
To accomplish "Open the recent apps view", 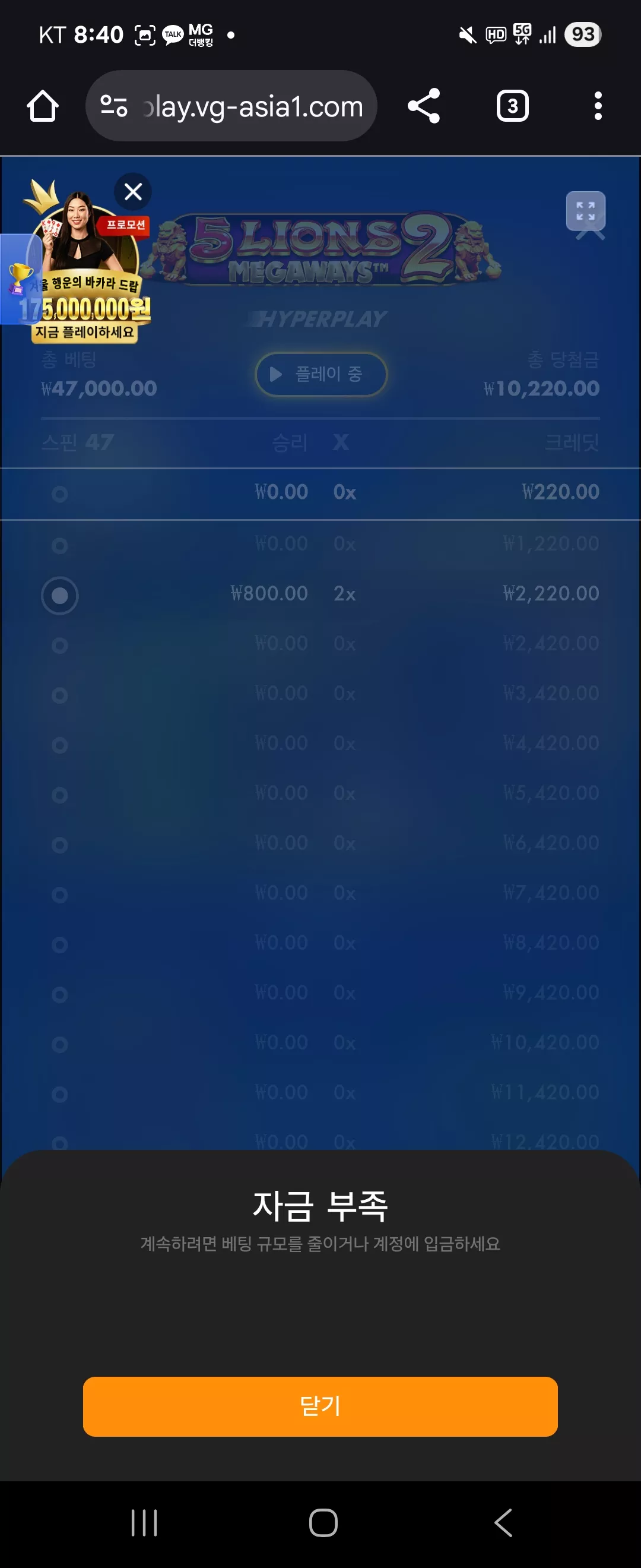I will click(x=144, y=1523).
